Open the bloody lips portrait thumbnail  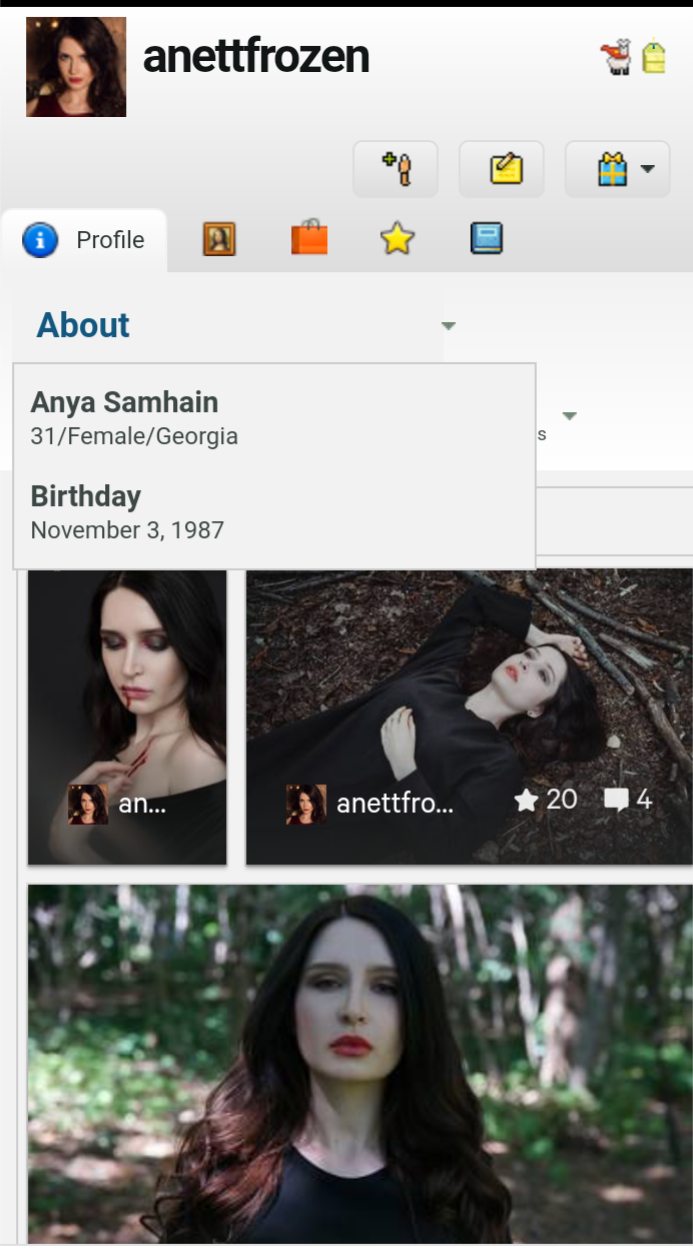[x=127, y=700]
